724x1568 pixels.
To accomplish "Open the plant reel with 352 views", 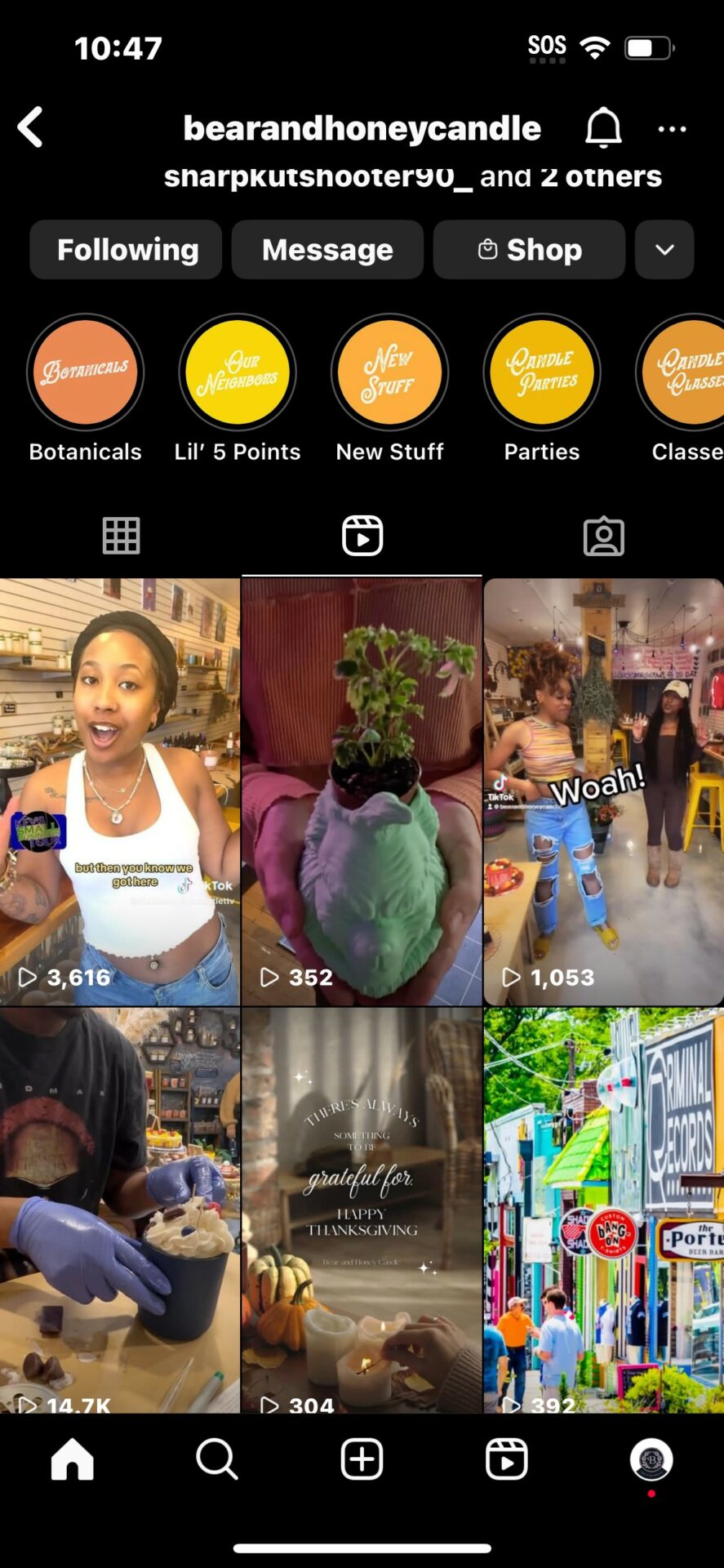I will 362,792.
